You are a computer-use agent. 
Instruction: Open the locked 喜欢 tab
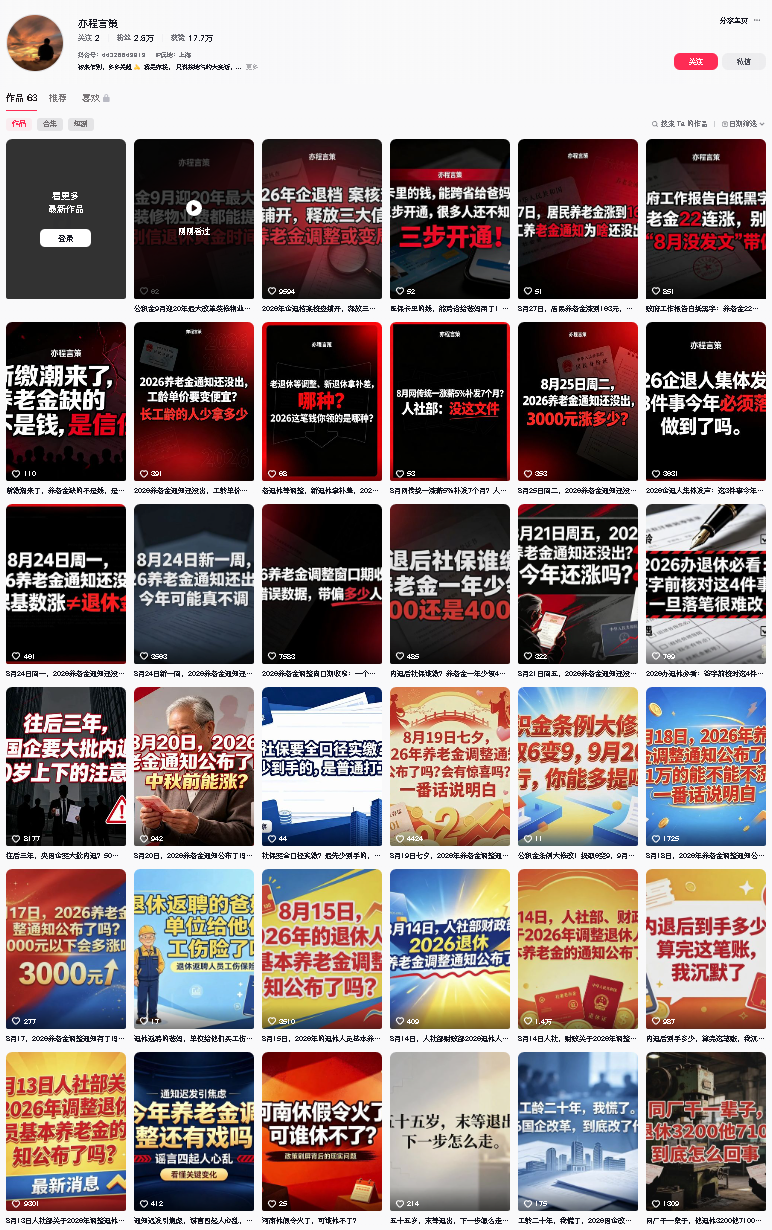coord(96,98)
